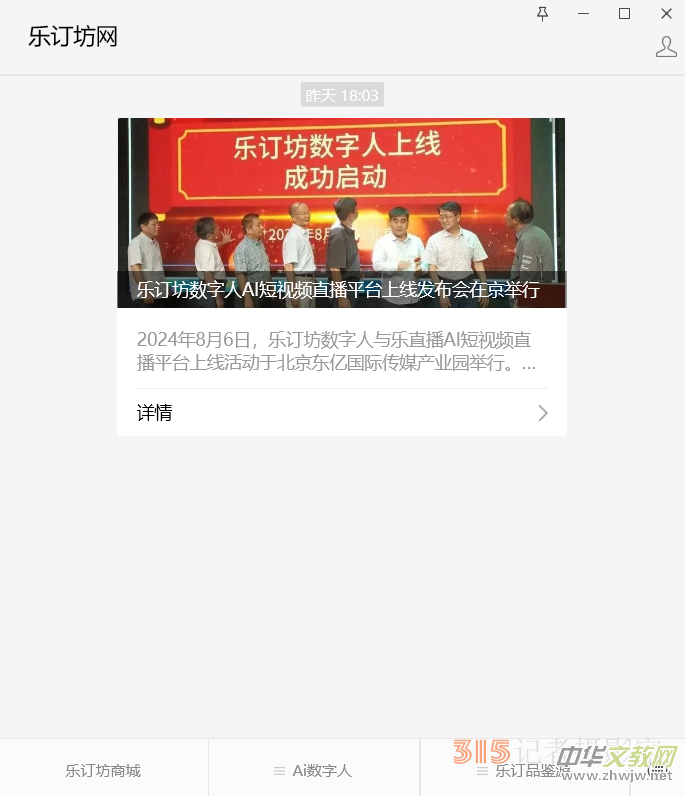Screen dimensions: 685x796
Task: Maximize the window
Action: click(x=624, y=13)
